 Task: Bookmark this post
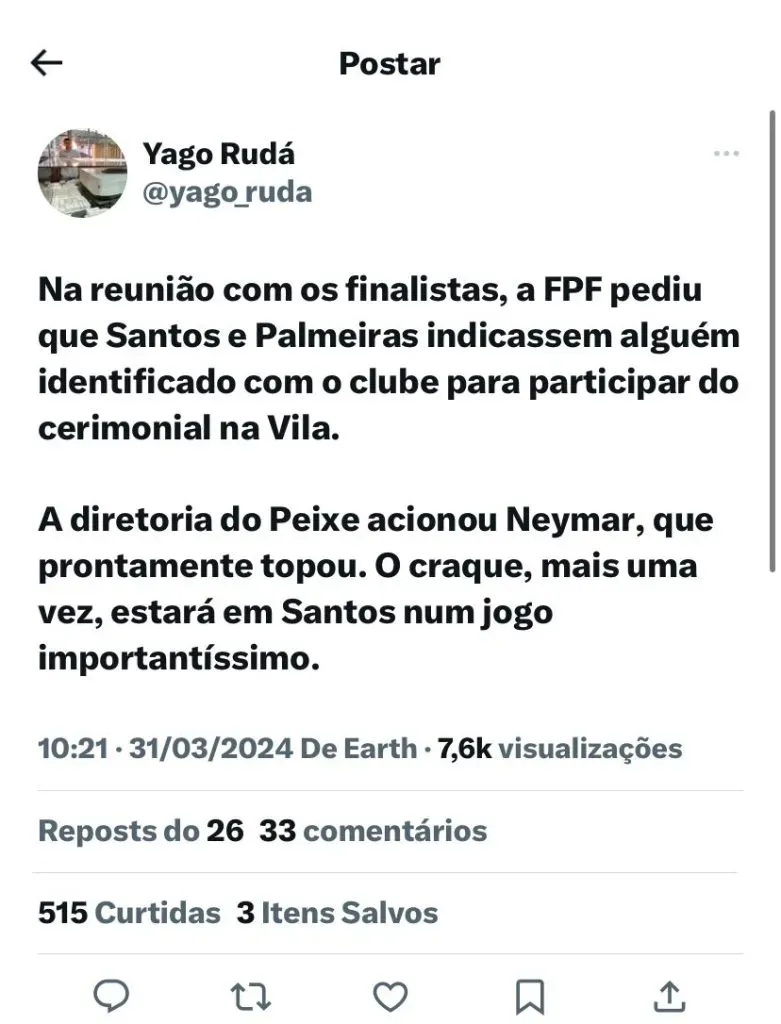coord(529,995)
